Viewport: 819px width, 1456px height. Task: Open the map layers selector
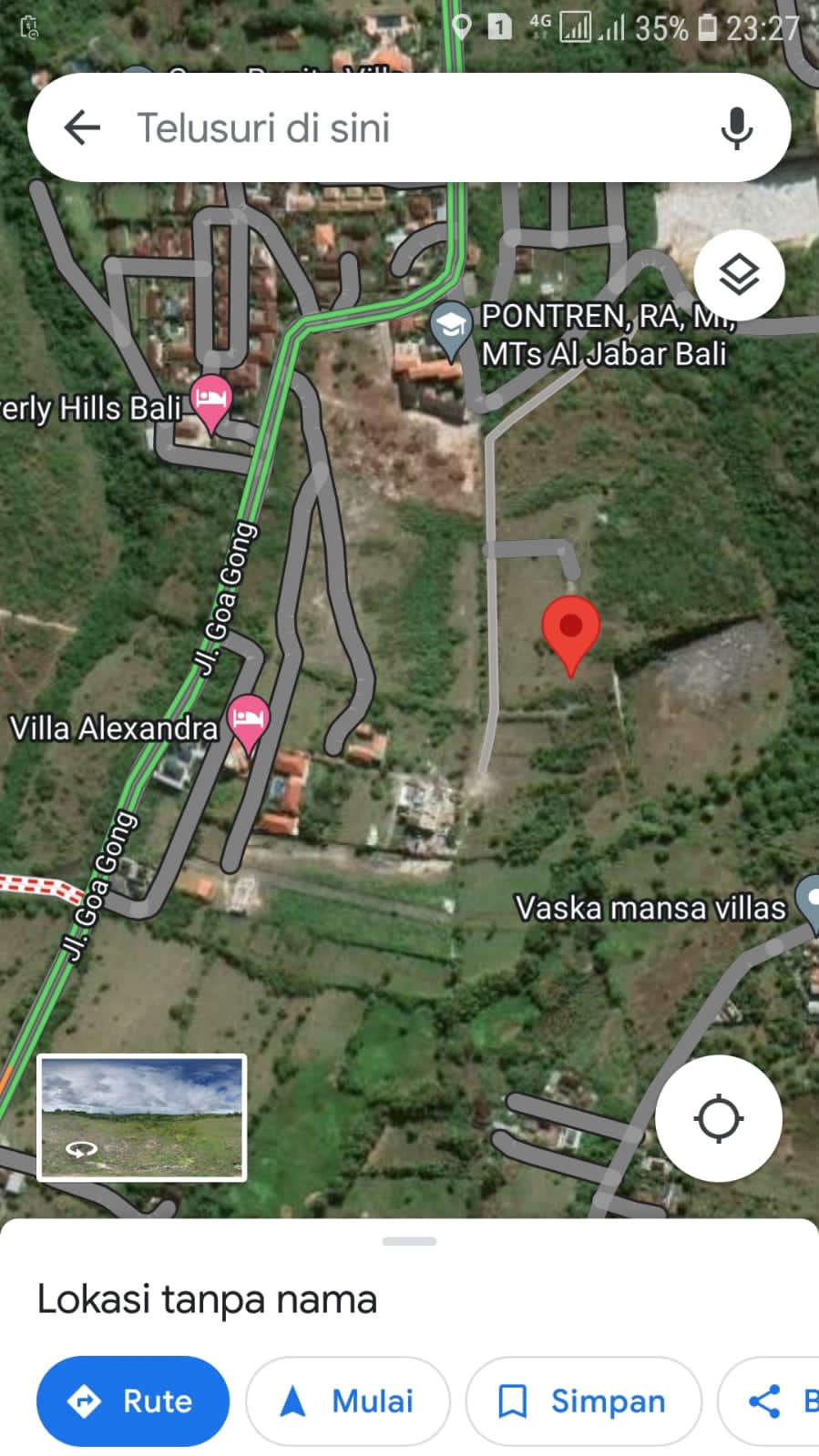[x=739, y=274]
